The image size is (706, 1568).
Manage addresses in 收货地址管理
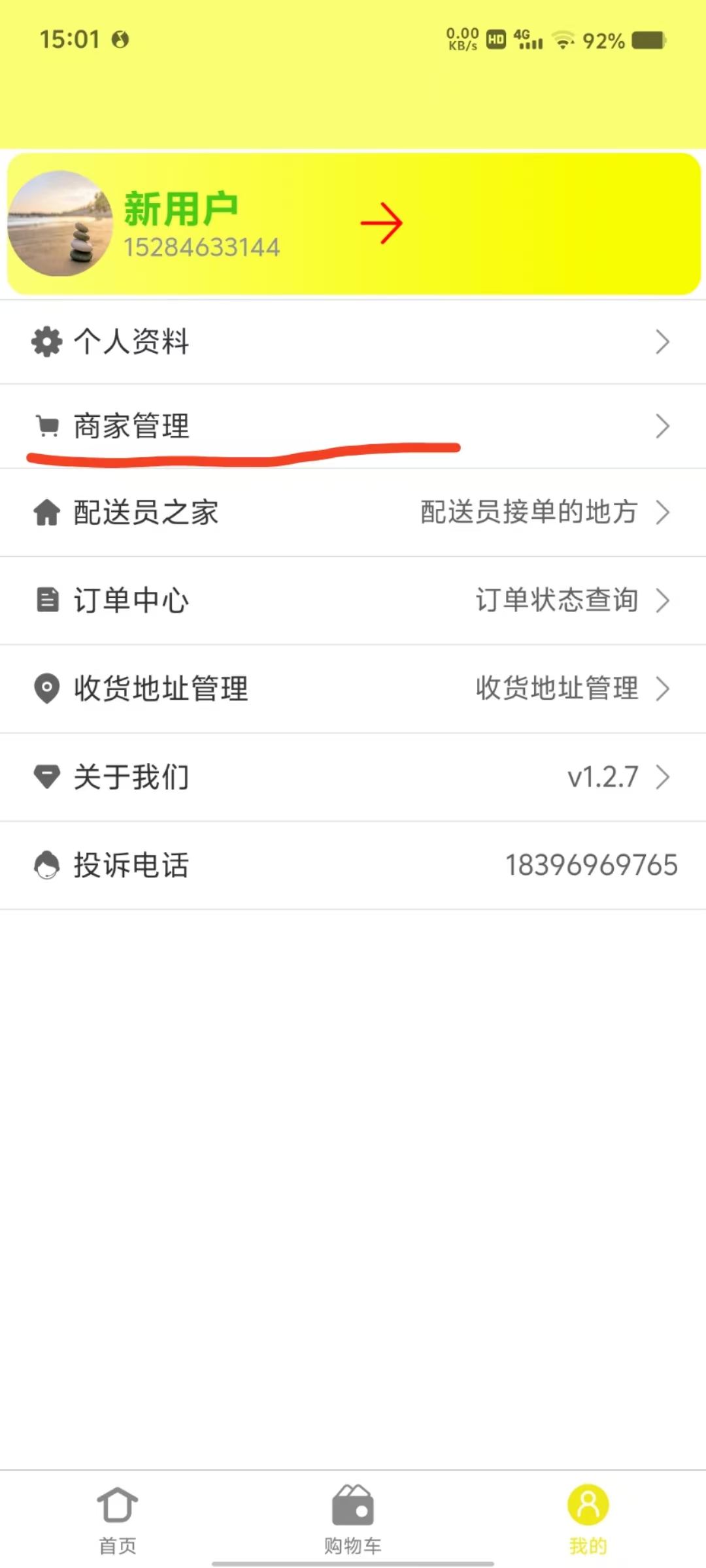353,689
